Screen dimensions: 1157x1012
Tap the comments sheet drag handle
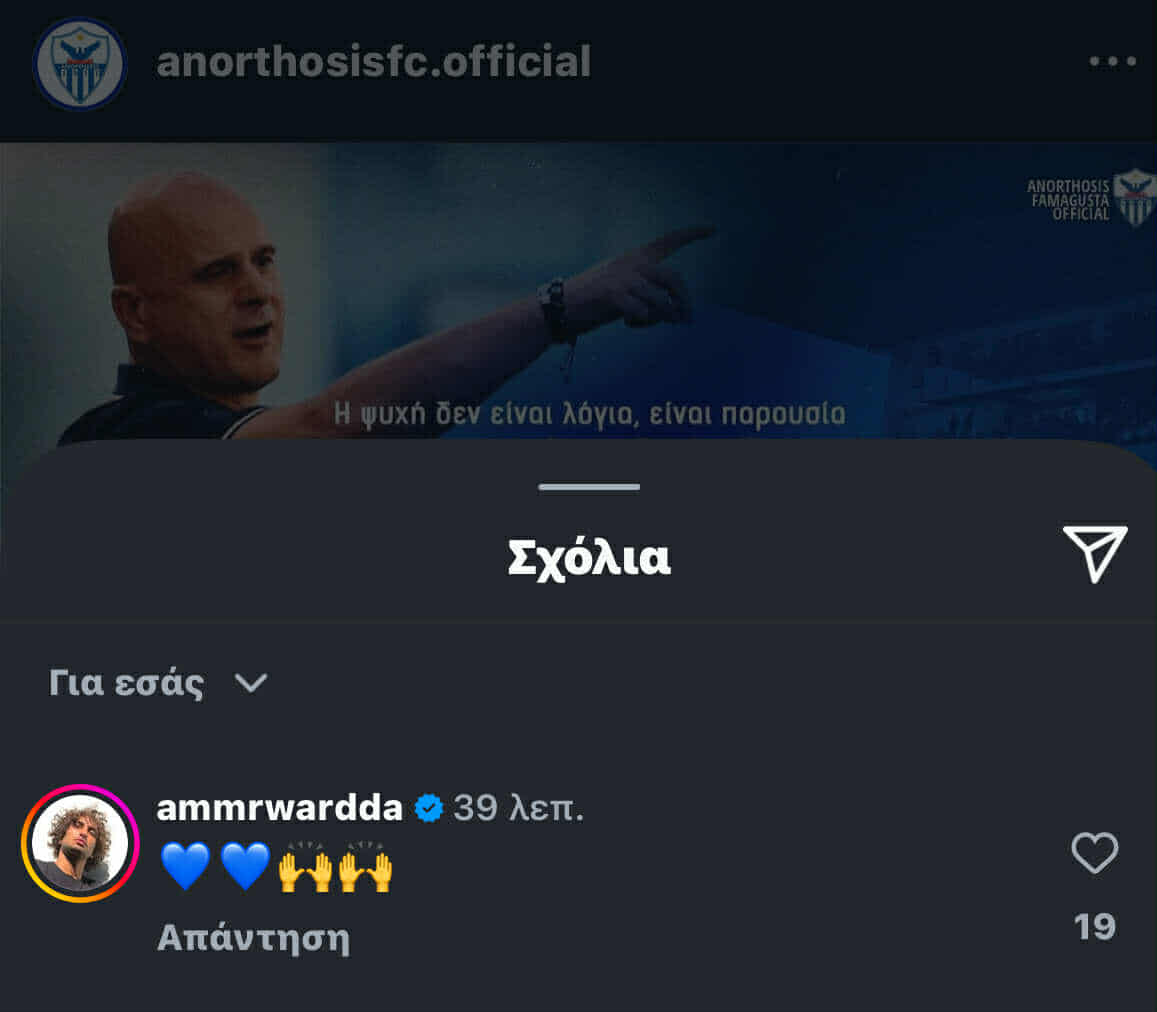coord(588,487)
